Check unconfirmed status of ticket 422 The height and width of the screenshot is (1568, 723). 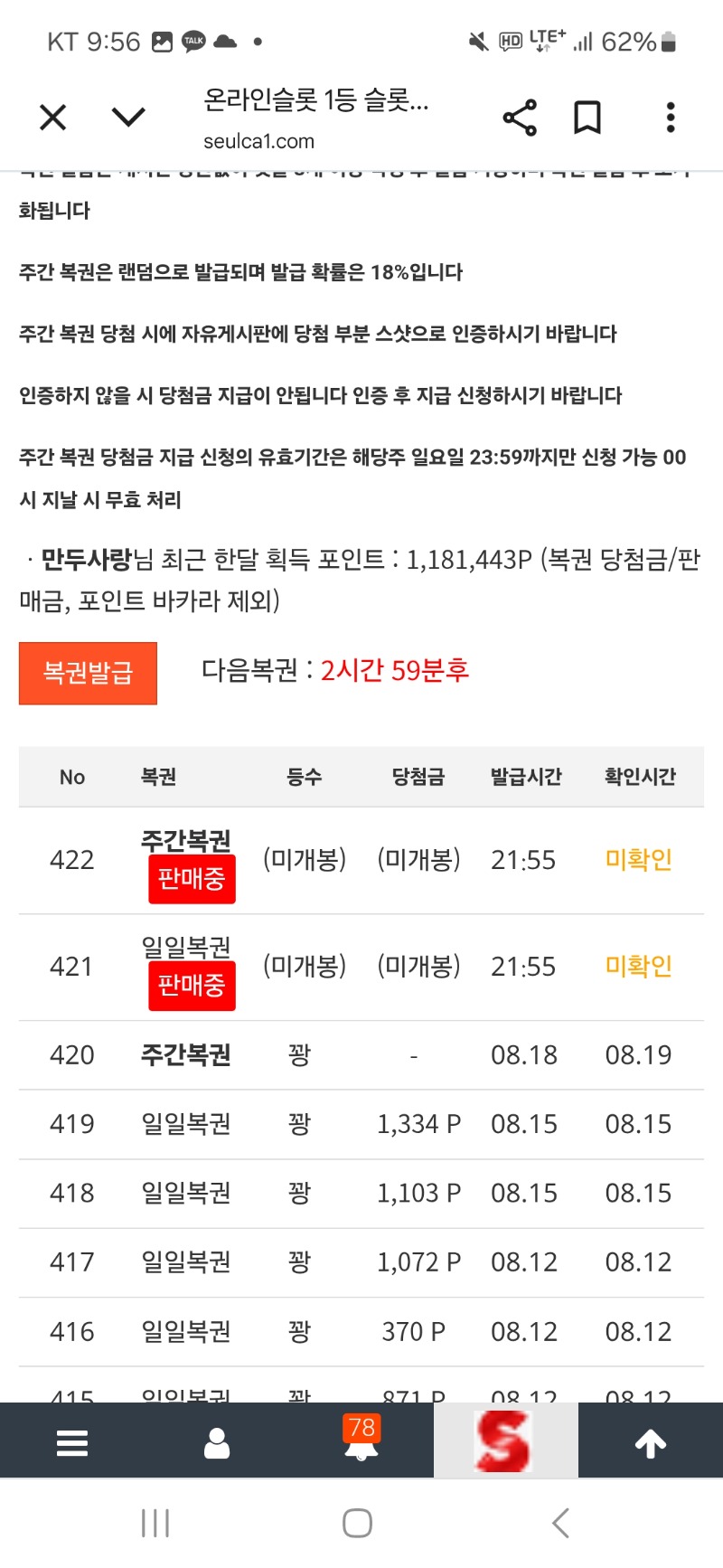point(639,860)
